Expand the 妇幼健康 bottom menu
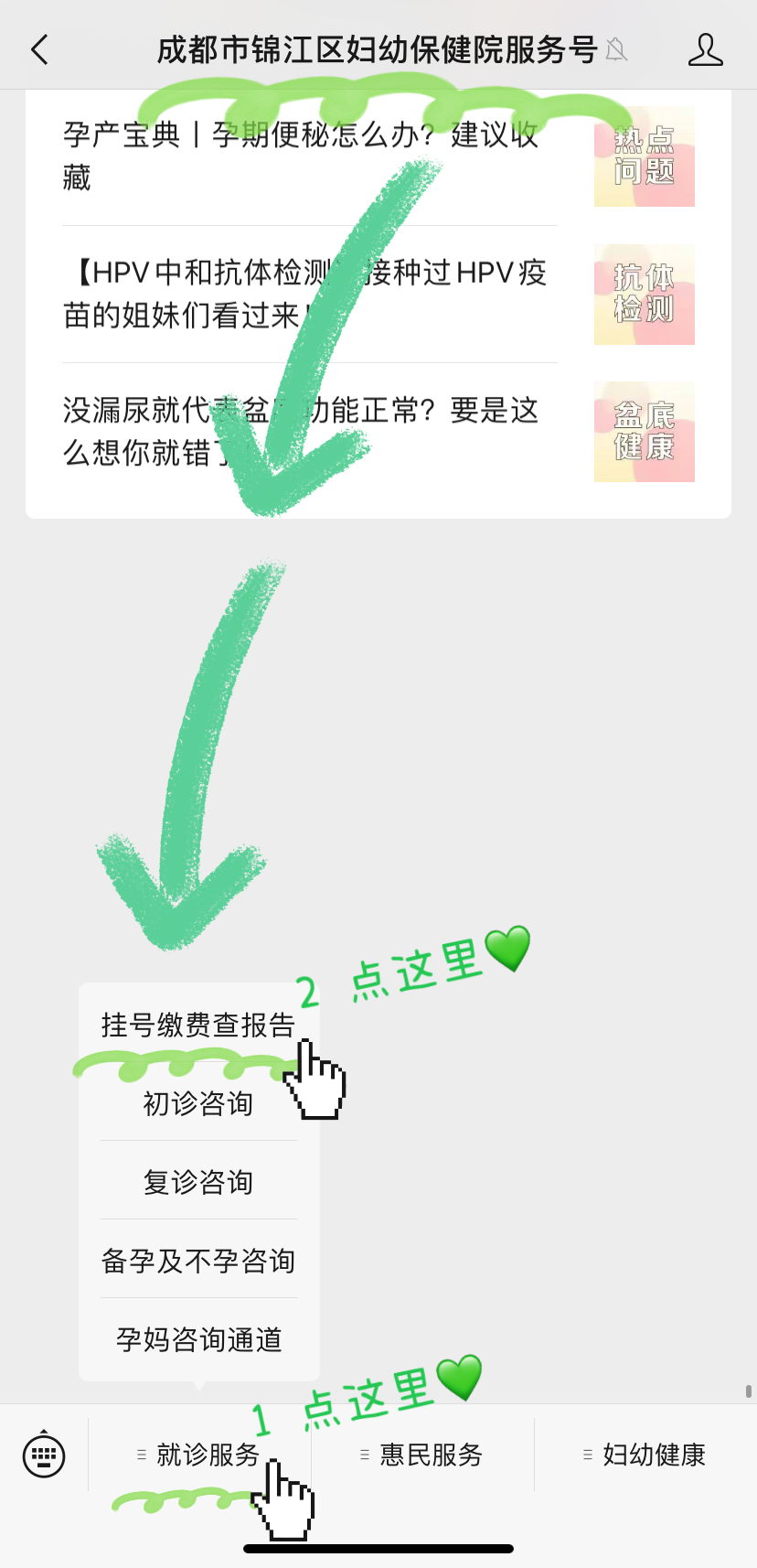 [645, 1455]
